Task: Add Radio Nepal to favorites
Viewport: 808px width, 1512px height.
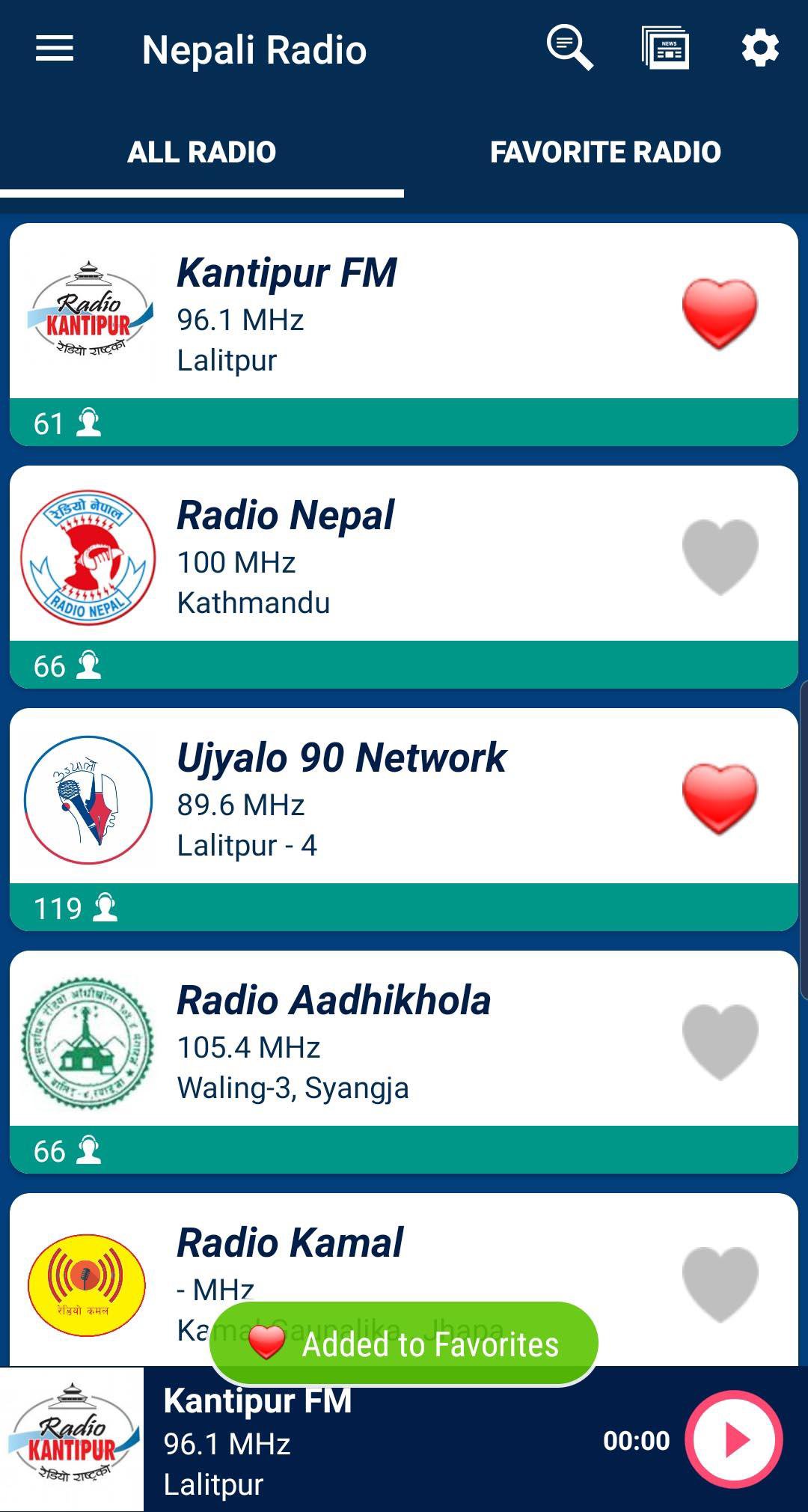Action: 720,556
